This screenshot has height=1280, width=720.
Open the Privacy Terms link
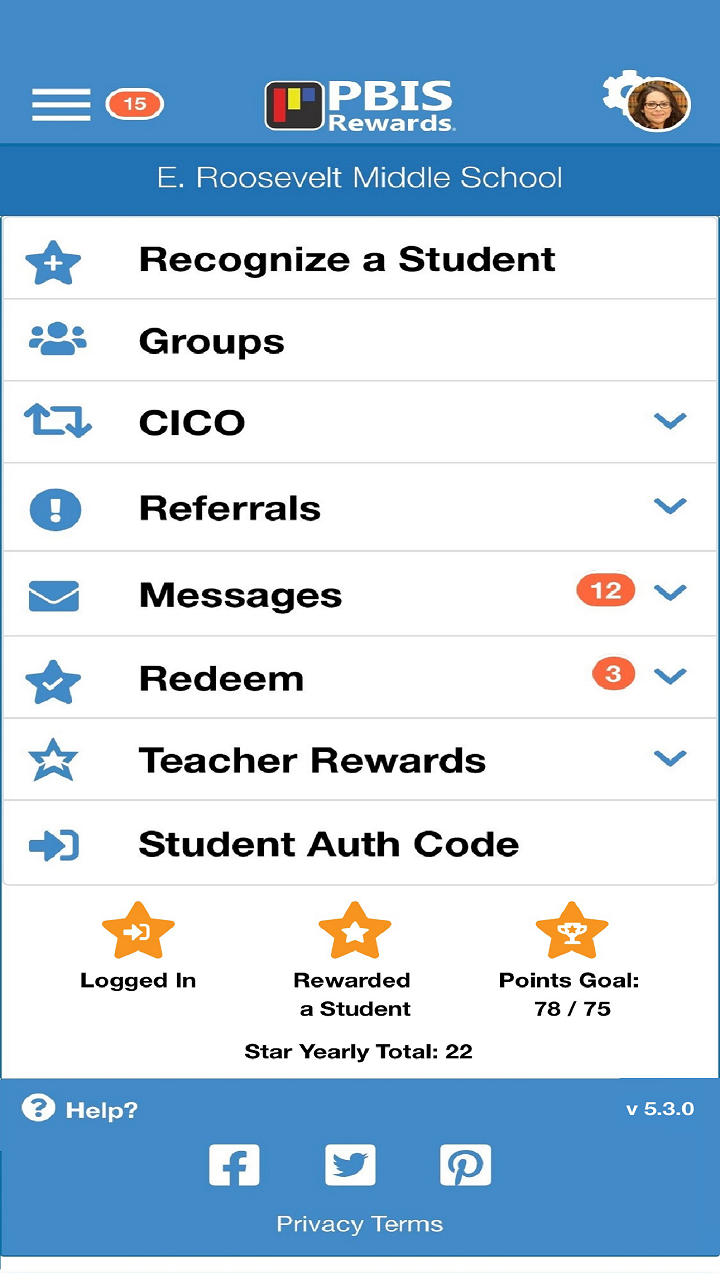tap(359, 1223)
